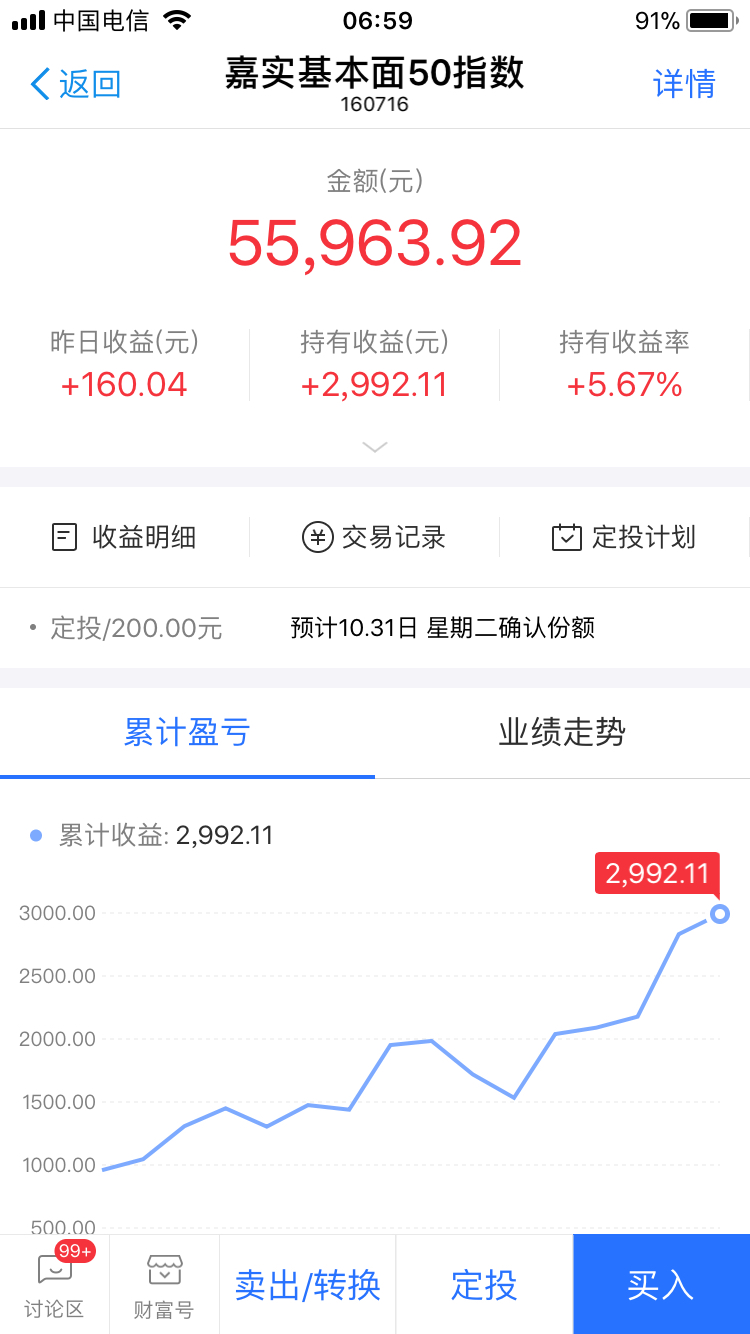The image size is (750, 1334).
Task: Set up 定投 from the bottom bar
Action: 484,1284
